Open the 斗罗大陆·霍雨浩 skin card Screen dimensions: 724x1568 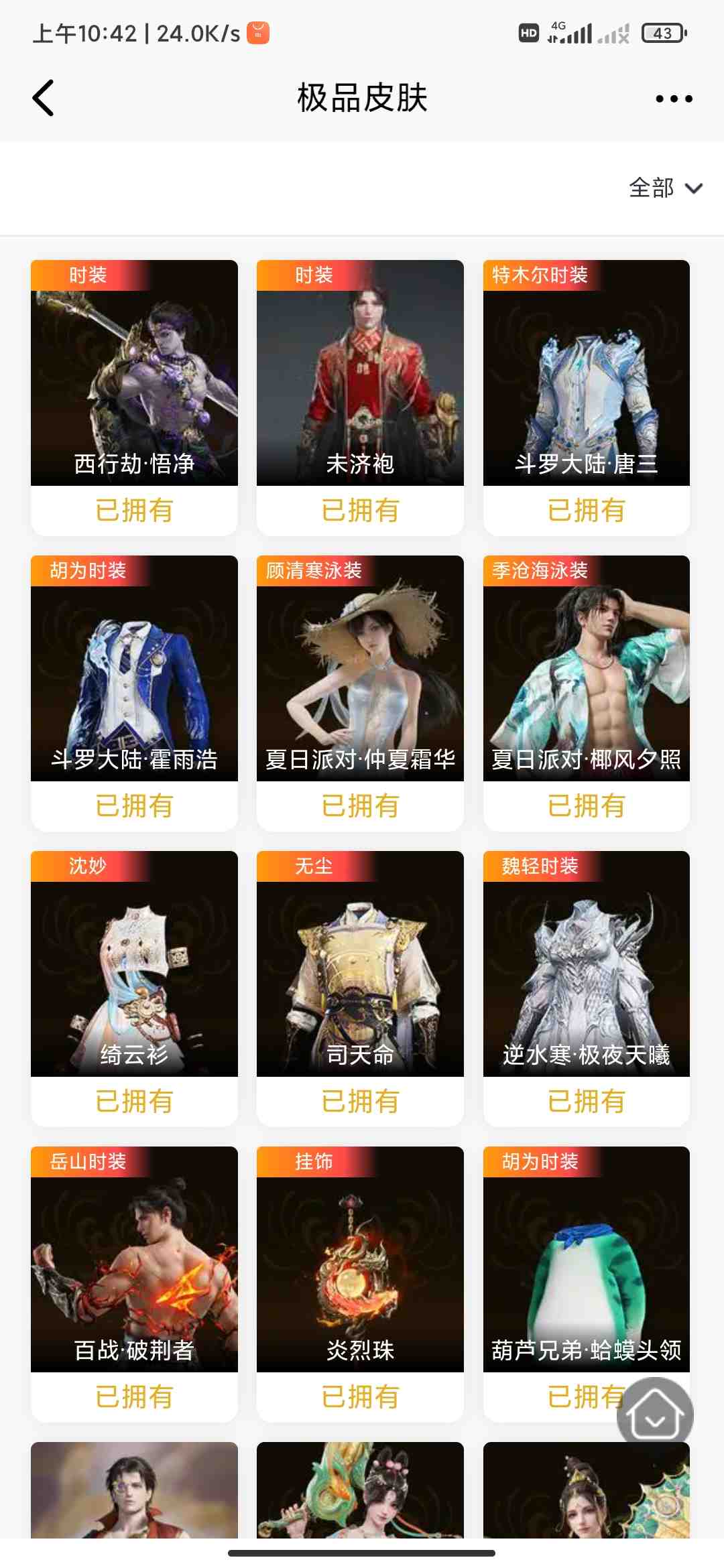pyautogui.click(x=134, y=670)
